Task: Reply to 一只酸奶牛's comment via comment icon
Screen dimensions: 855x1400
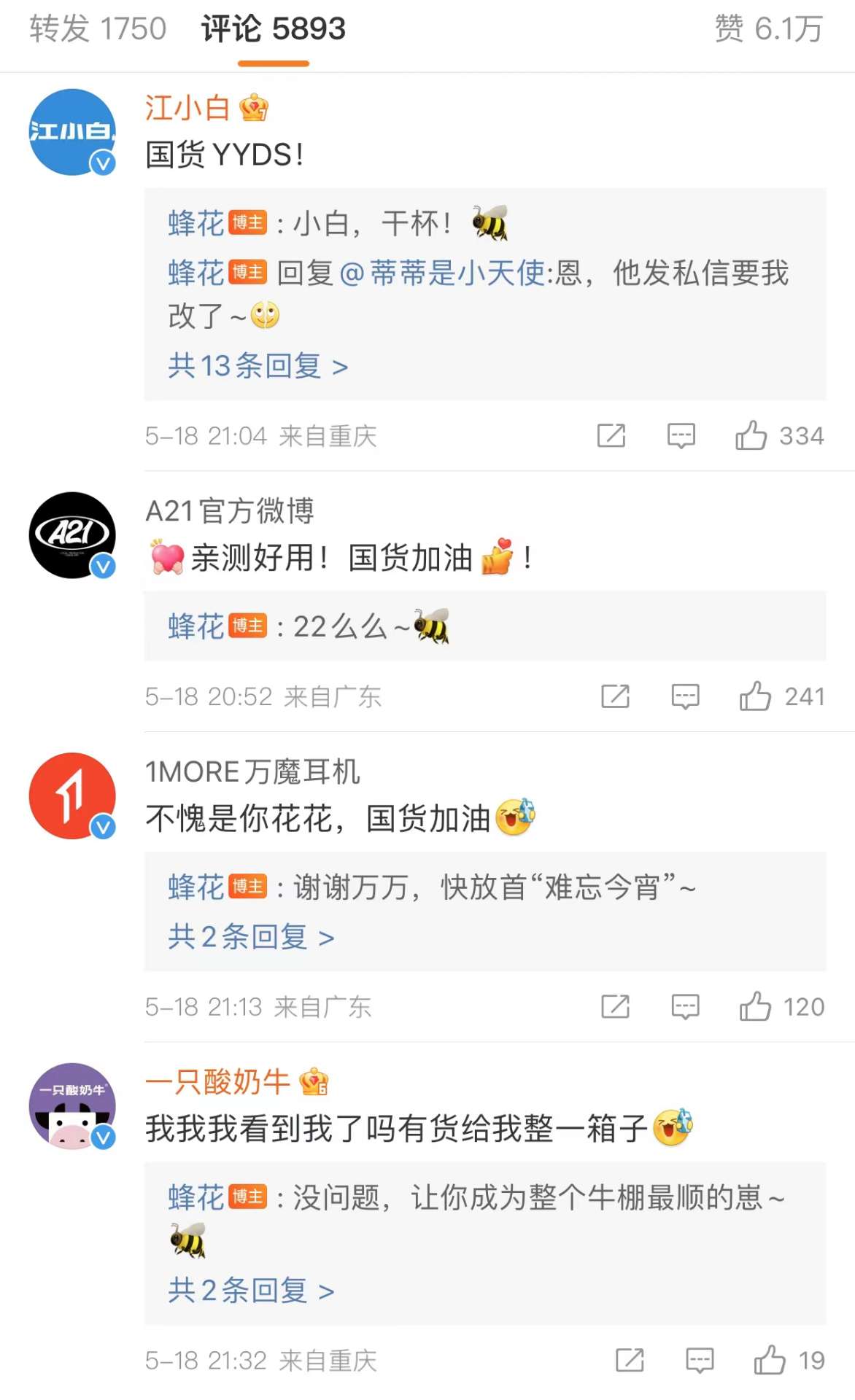Action: click(700, 1360)
